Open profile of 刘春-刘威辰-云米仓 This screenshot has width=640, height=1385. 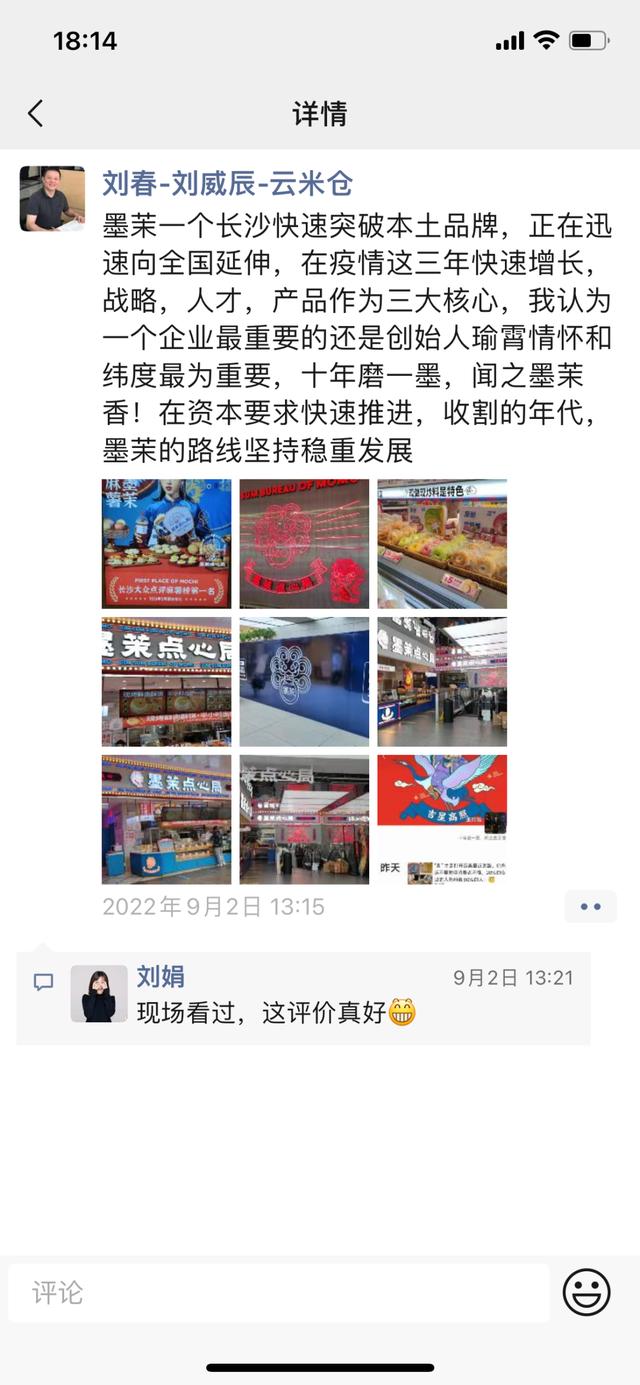[227, 184]
